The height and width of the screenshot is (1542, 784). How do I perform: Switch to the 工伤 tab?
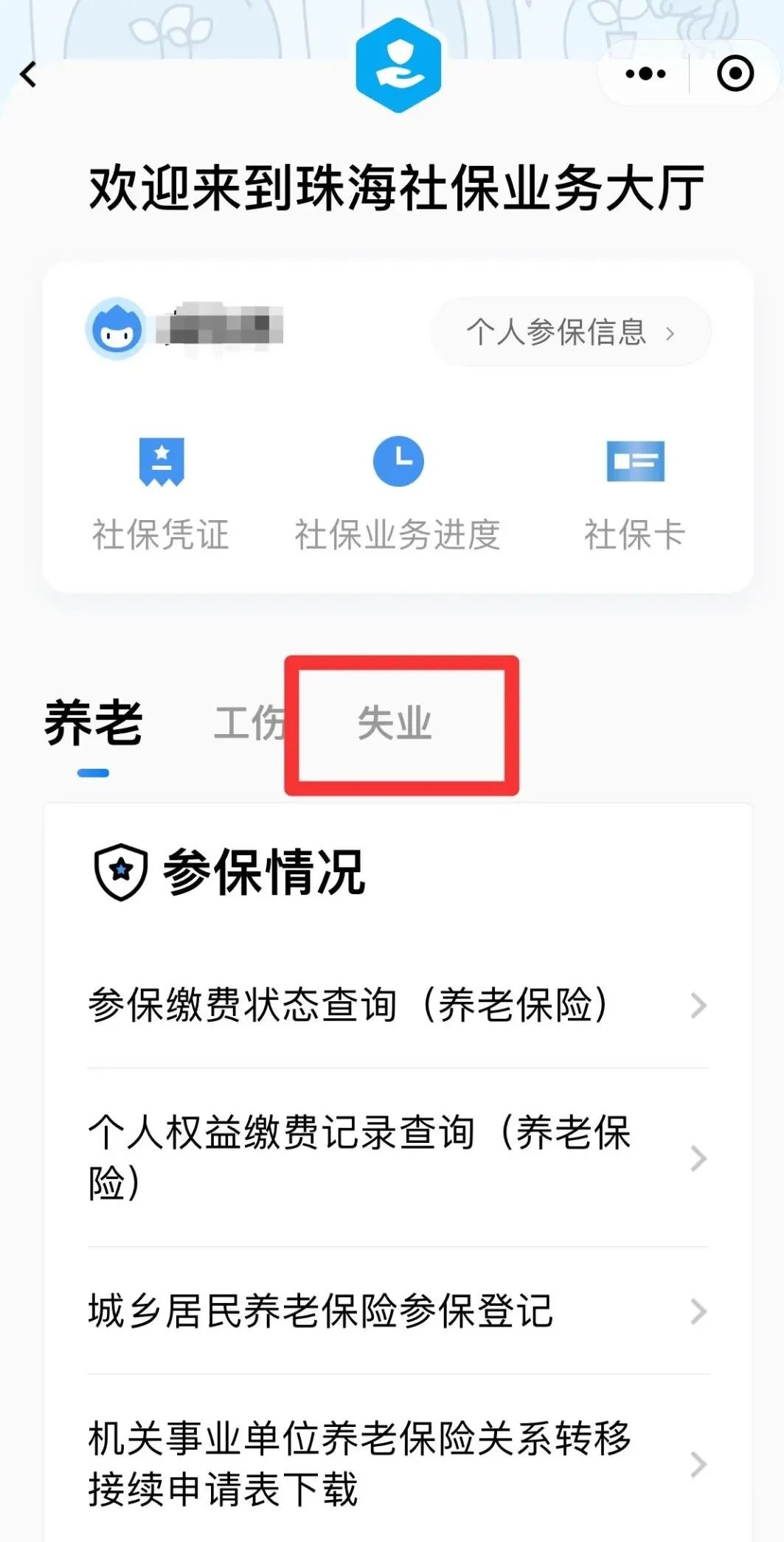click(247, 723)
